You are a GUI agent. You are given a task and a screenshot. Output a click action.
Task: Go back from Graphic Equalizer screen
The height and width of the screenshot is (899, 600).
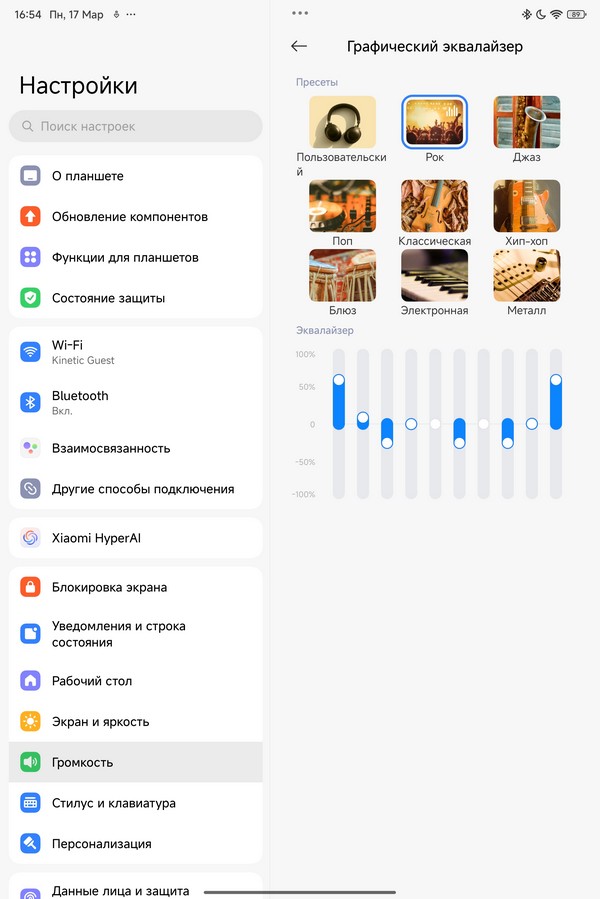(298, 46)
